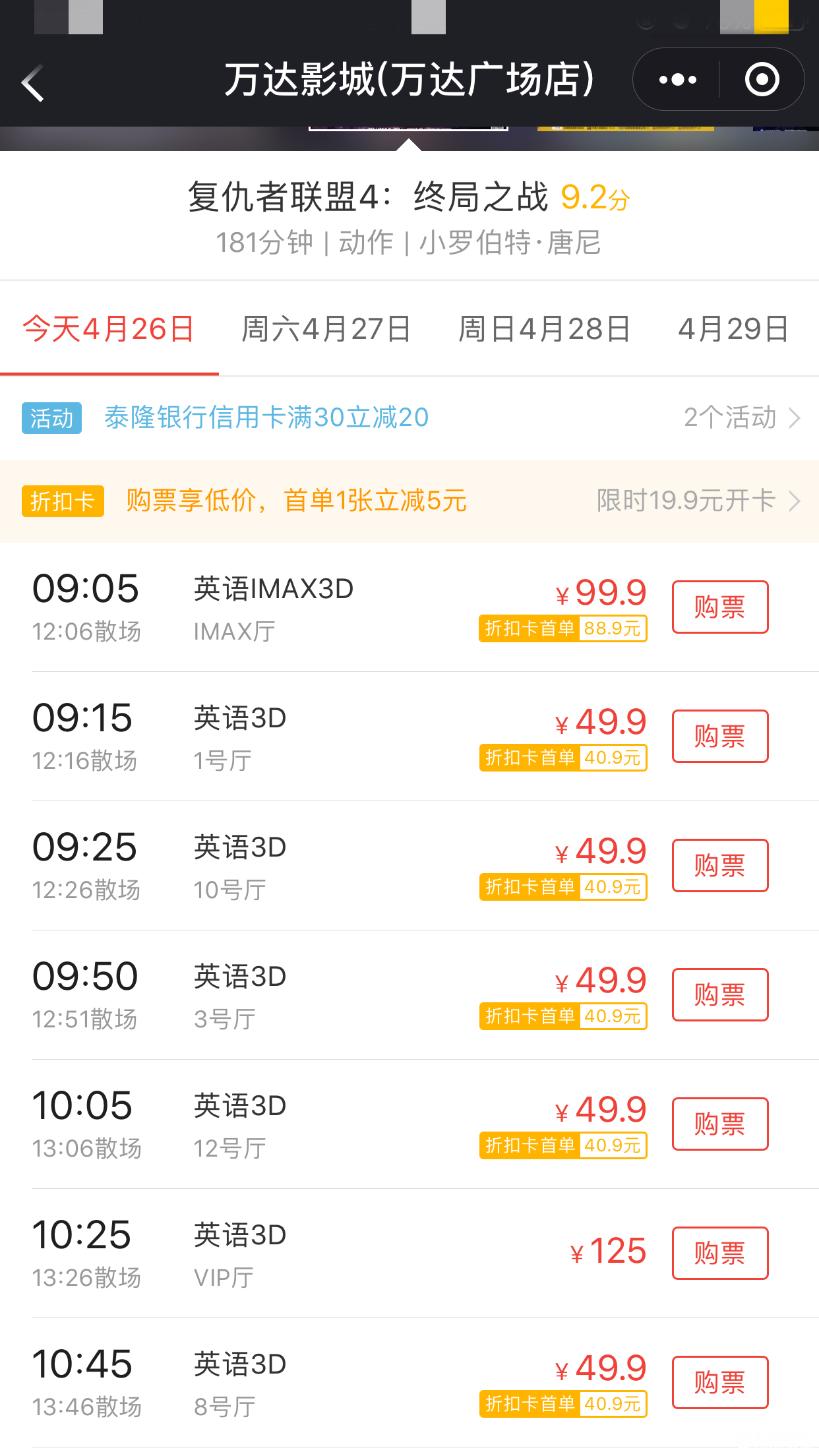Go back from the cinema page
This screenshot has height=1456, width=819.
coord(33,82)
